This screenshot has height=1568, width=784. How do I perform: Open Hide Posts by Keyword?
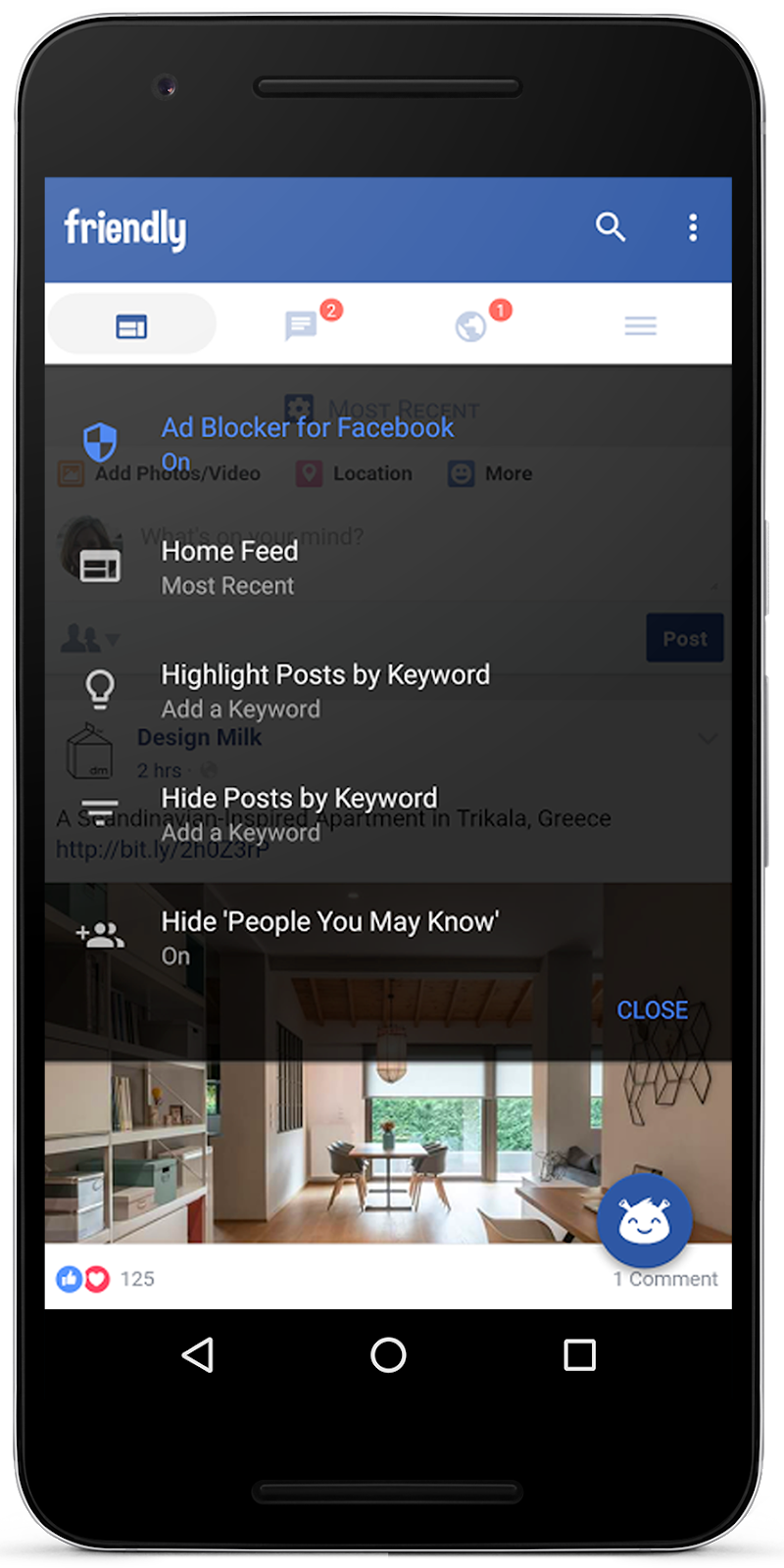click(x=299, y=813)
